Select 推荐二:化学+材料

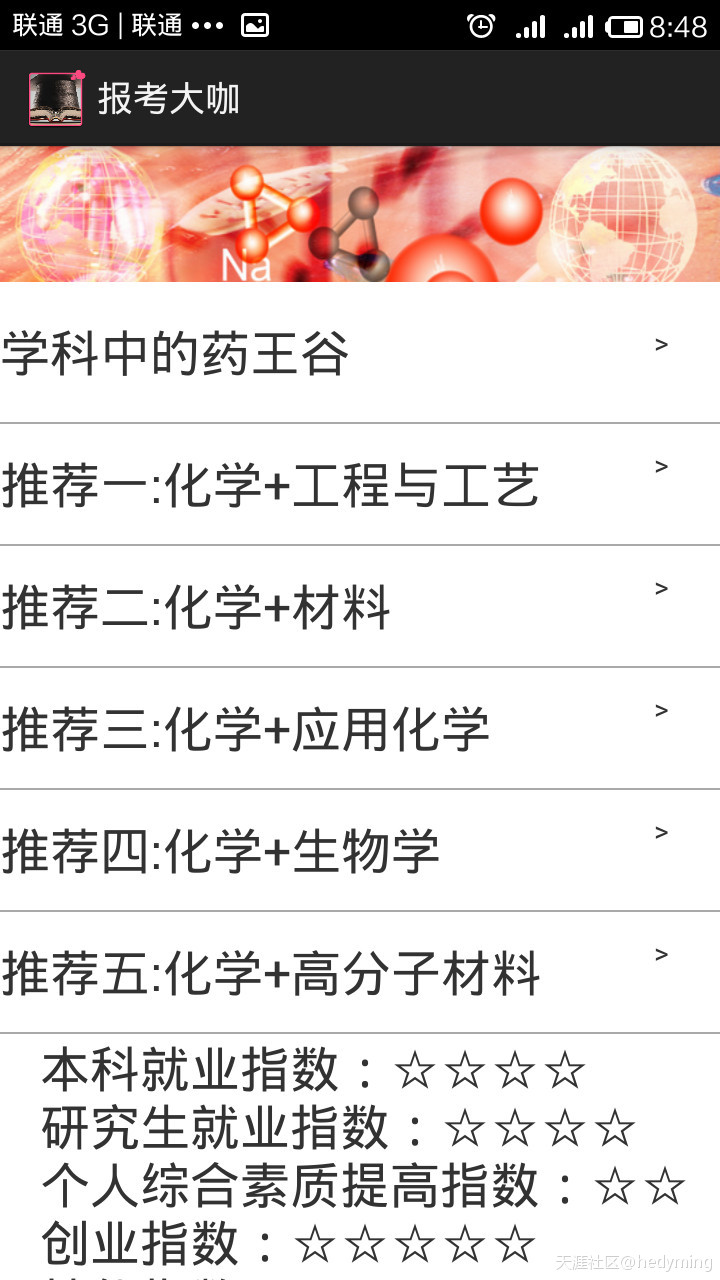pos(360,607)
